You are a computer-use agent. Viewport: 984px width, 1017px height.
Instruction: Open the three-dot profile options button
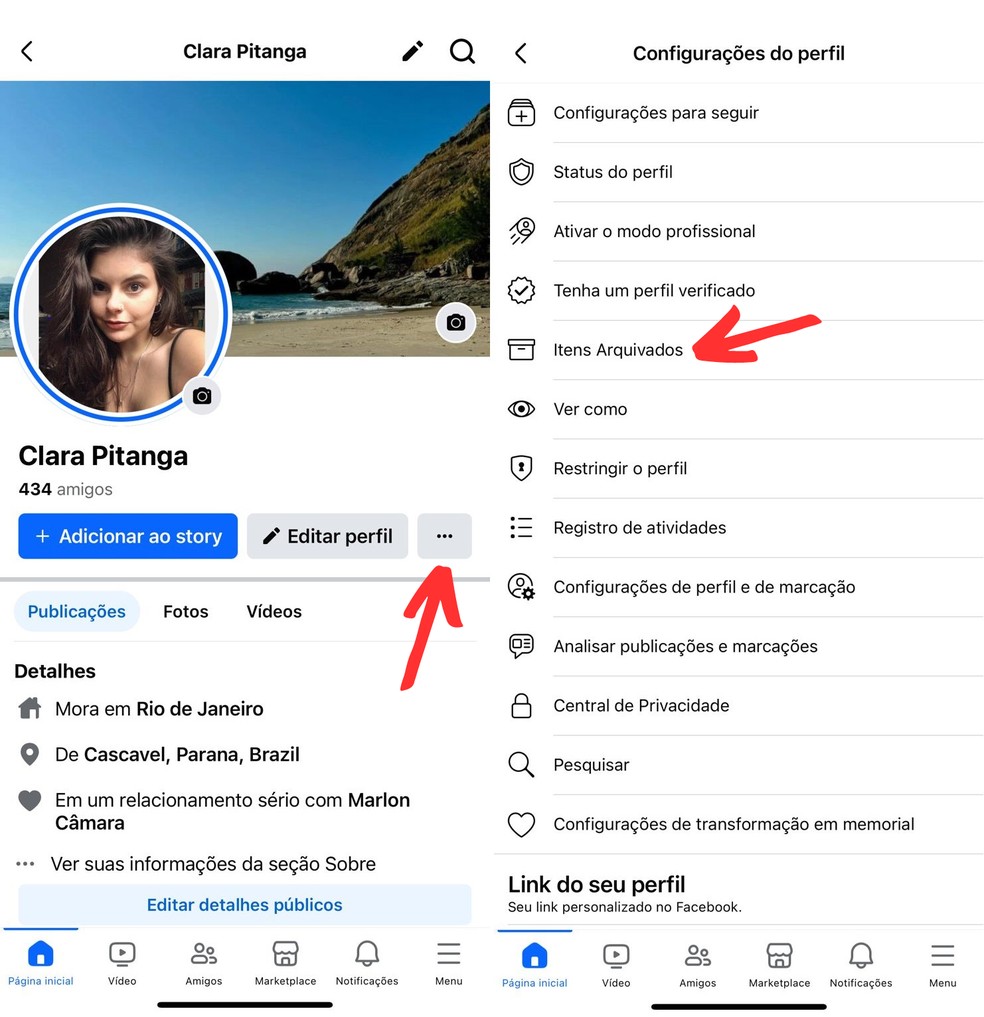click(445, 536)
